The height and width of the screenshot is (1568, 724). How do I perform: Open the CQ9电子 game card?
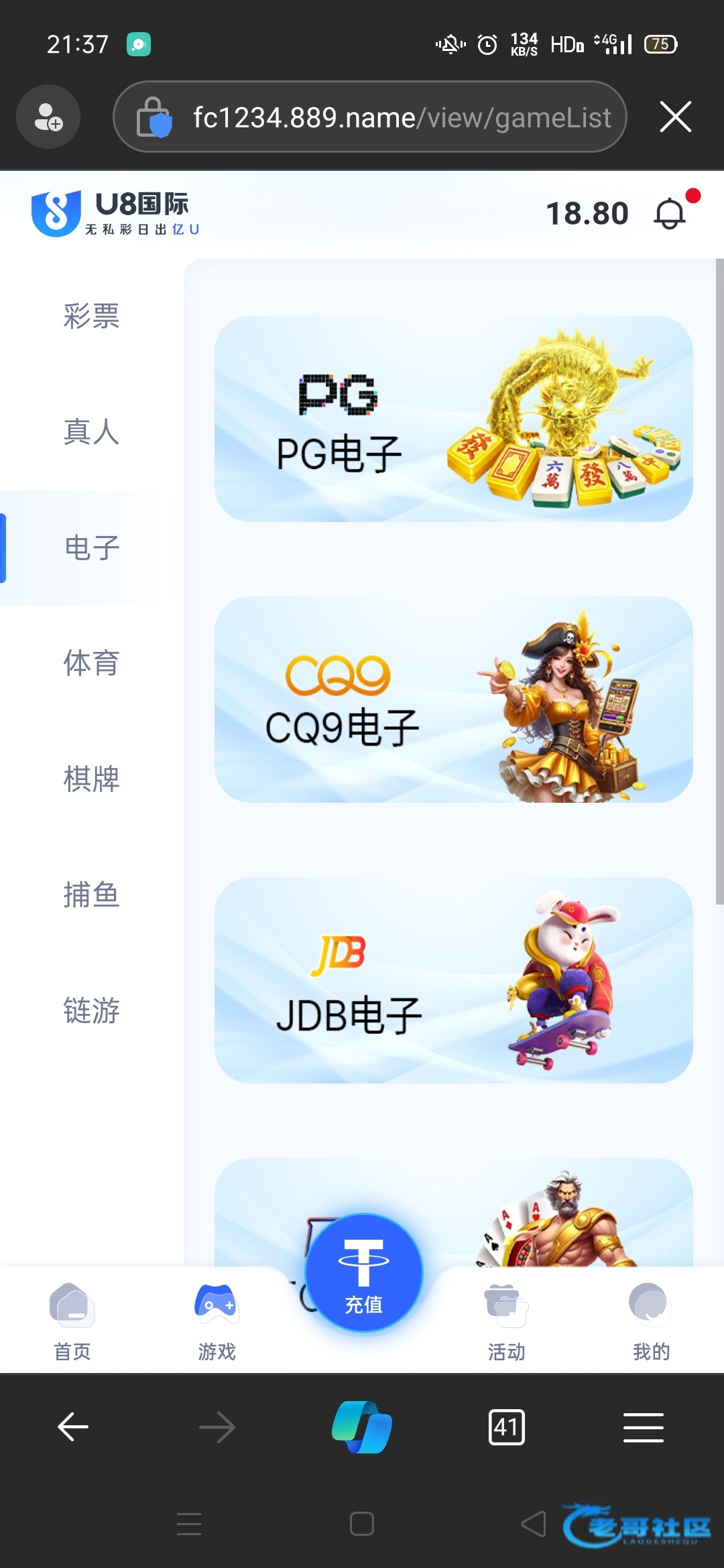(453, 700)
